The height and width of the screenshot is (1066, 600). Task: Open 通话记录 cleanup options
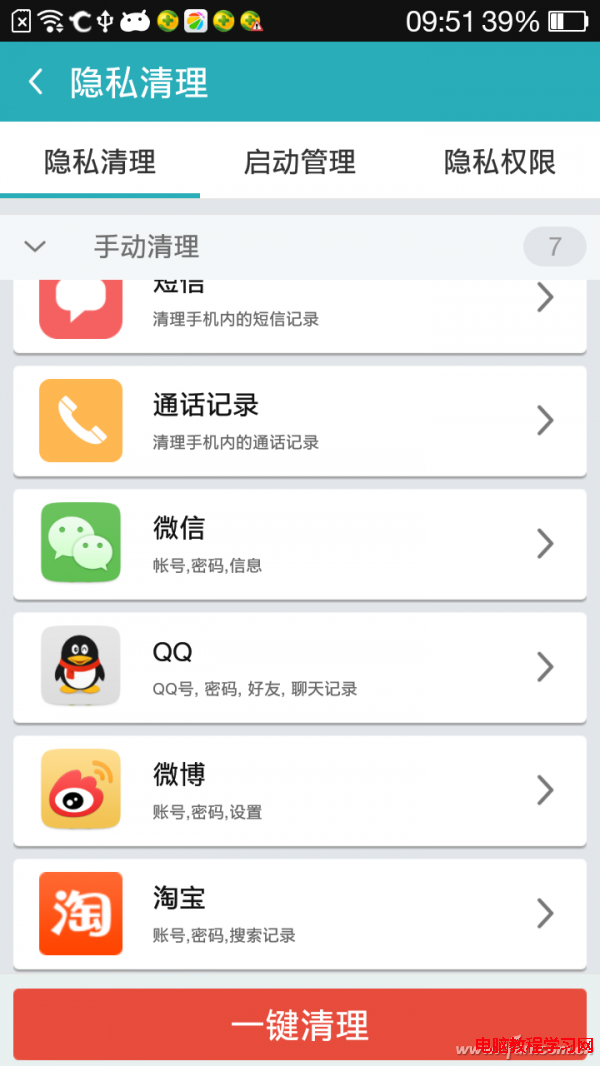(x=300, y=420)
